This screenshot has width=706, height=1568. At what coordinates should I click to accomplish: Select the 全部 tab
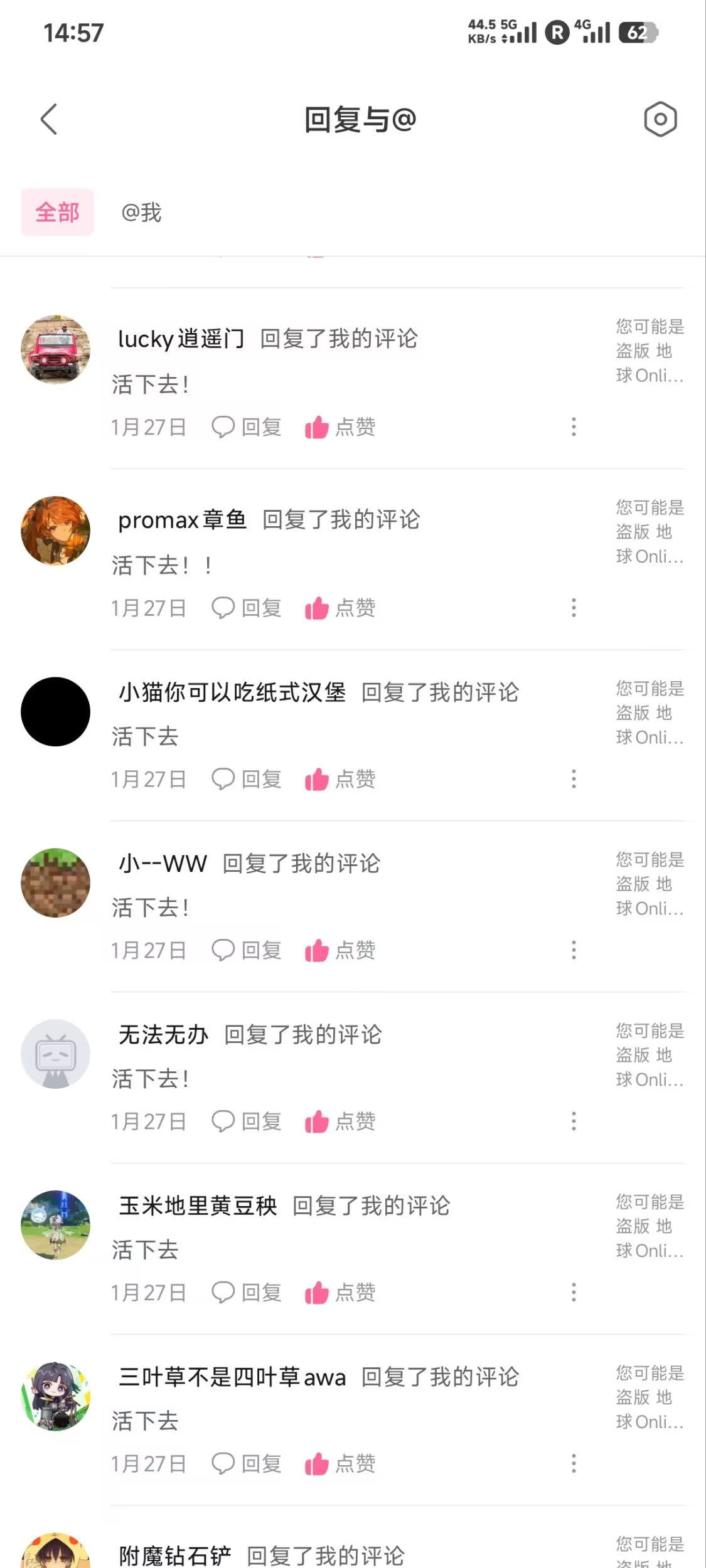click(x=57, y=213)
